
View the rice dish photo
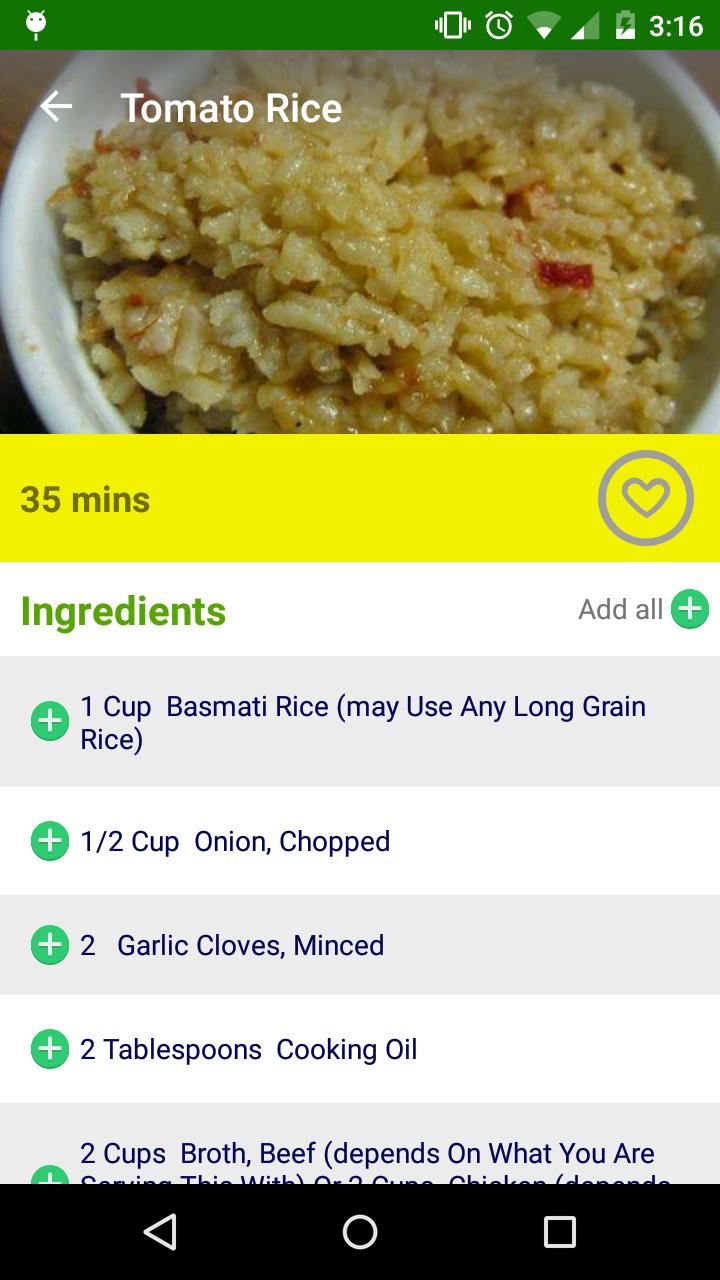pyautogui.click(x=360, y=280)
